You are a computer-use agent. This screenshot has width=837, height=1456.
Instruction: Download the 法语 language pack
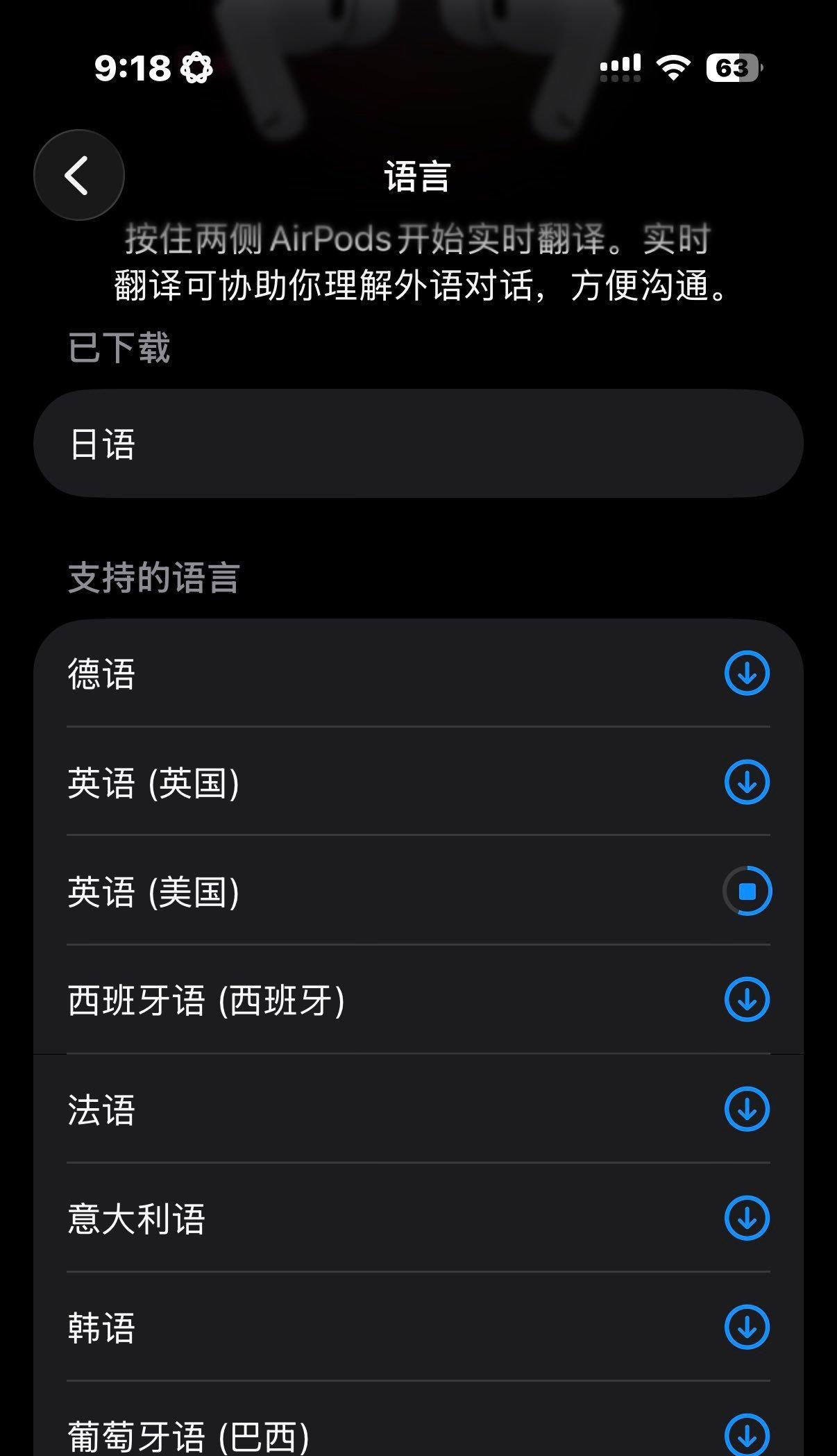(747, 1109)
